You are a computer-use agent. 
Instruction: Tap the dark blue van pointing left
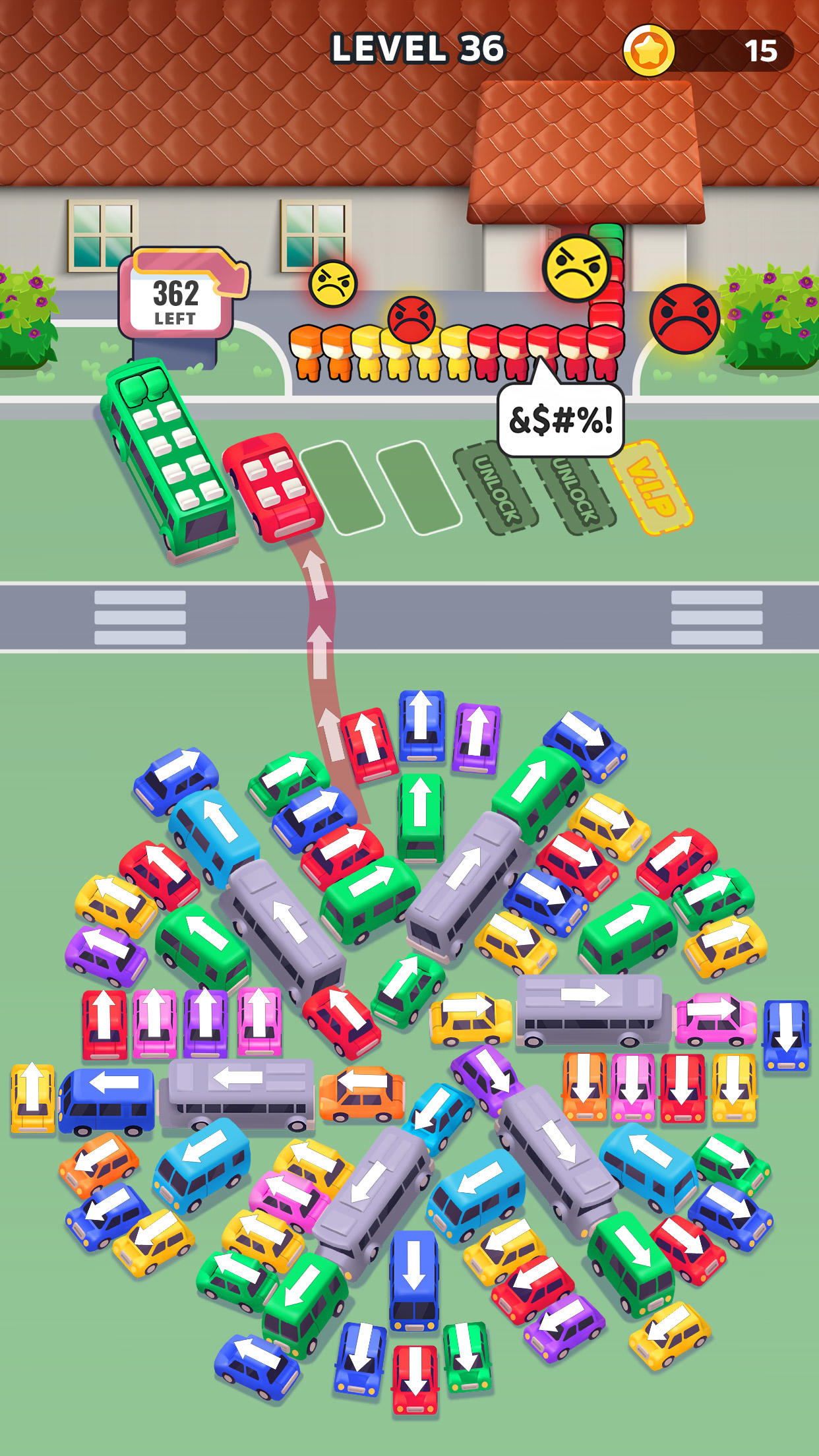coord(107,1100)
